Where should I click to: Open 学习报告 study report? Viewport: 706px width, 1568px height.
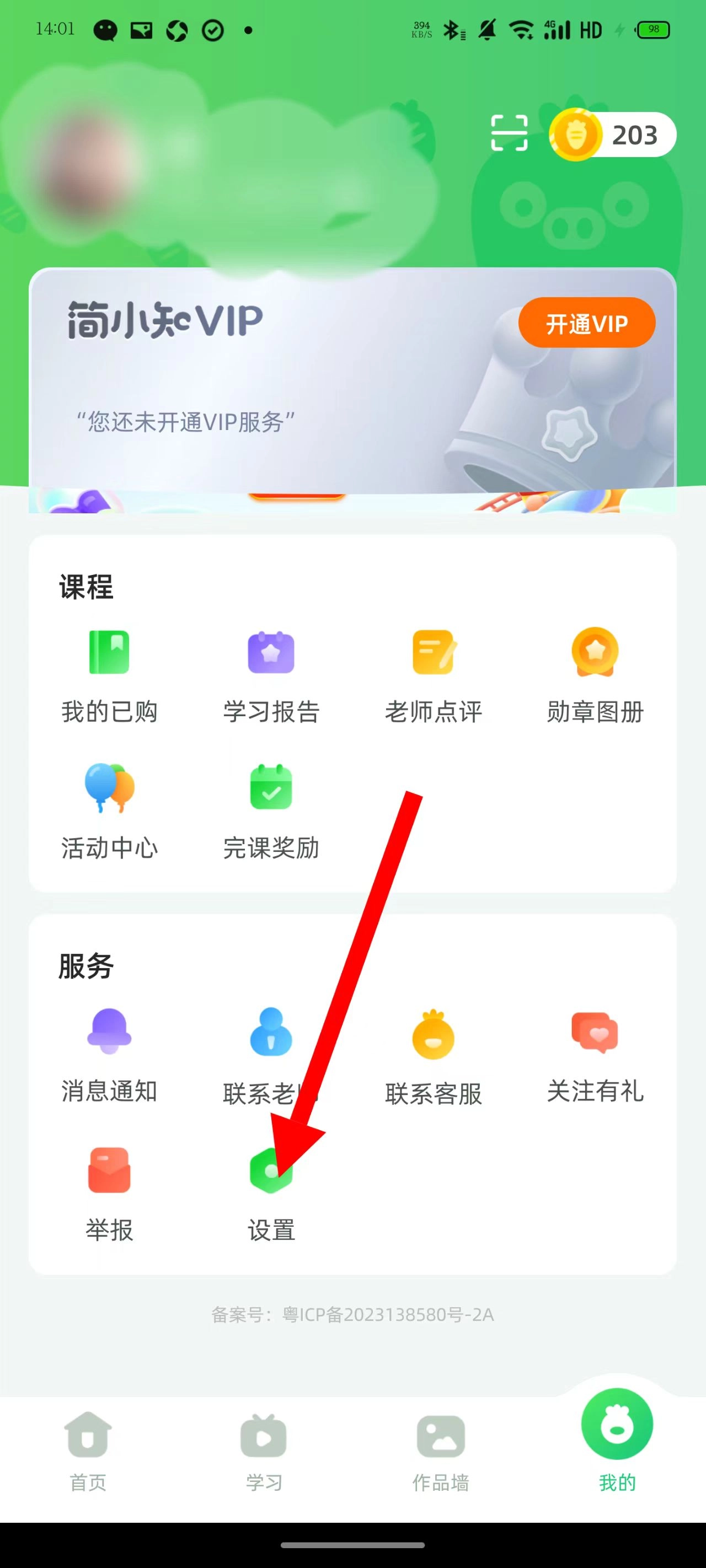[271, 675]
